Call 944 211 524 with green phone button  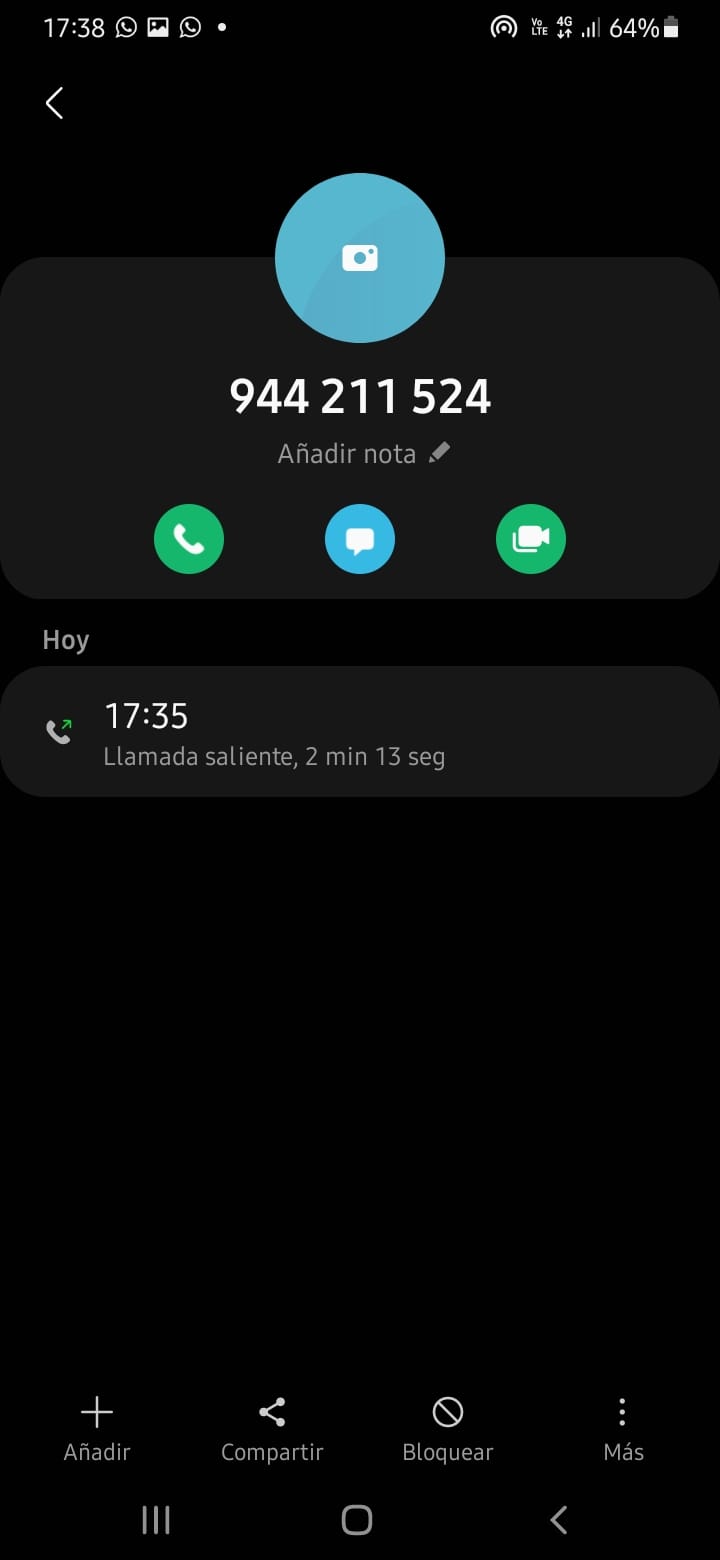[189, 540]
